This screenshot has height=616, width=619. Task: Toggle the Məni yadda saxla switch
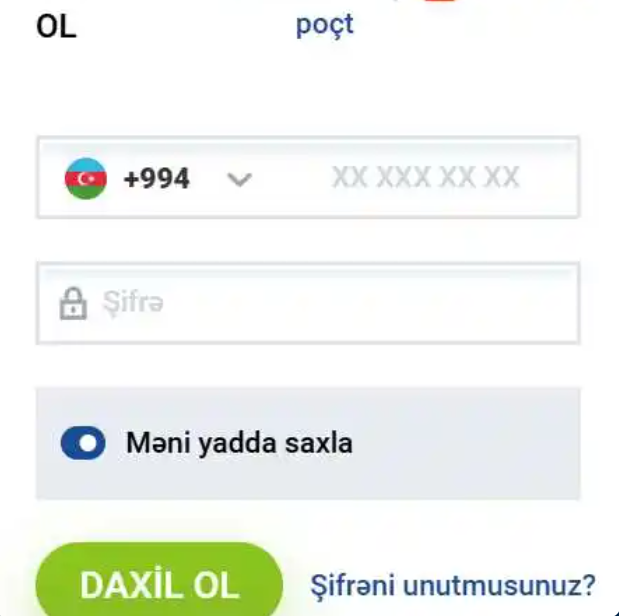click(x=83, y=443)
